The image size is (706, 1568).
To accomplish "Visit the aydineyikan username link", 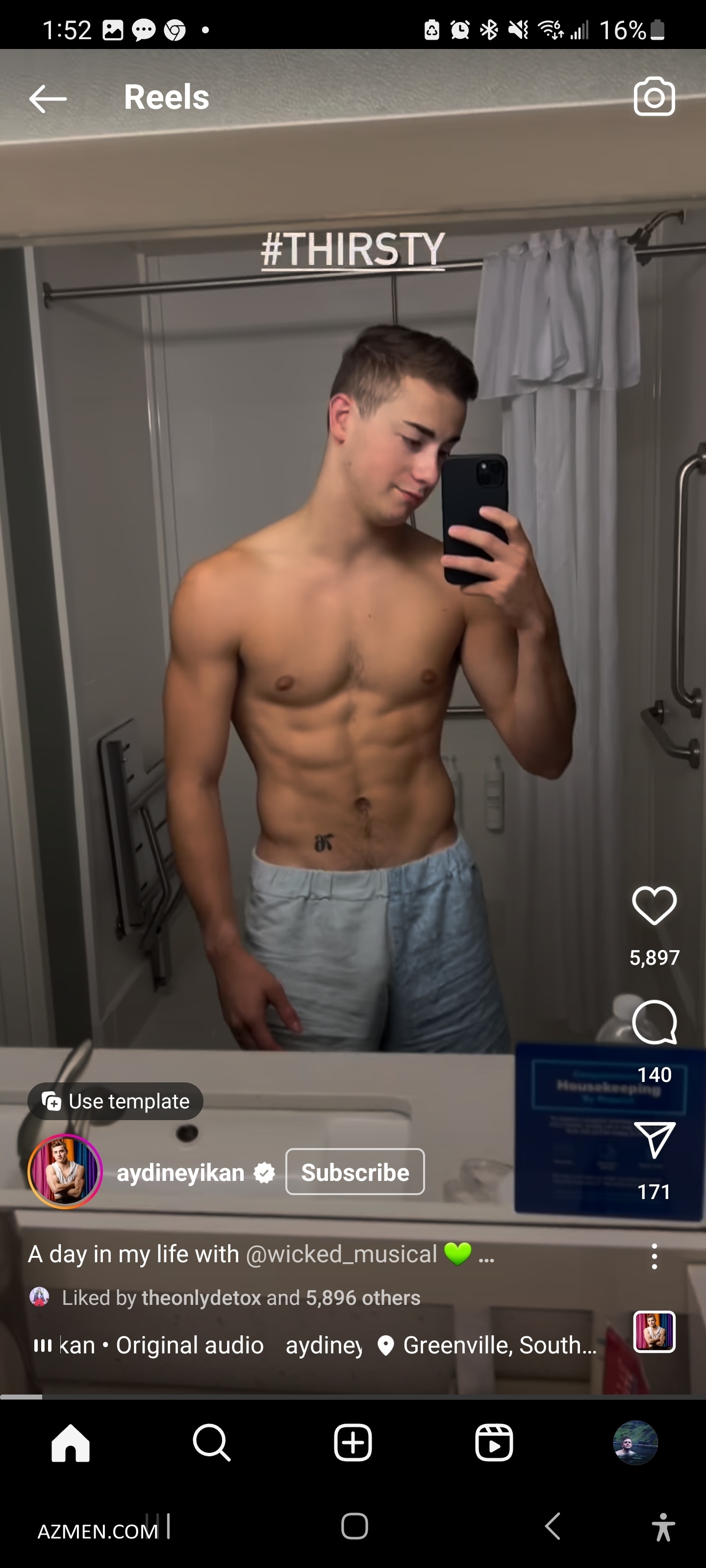I will coord(180,1173).
